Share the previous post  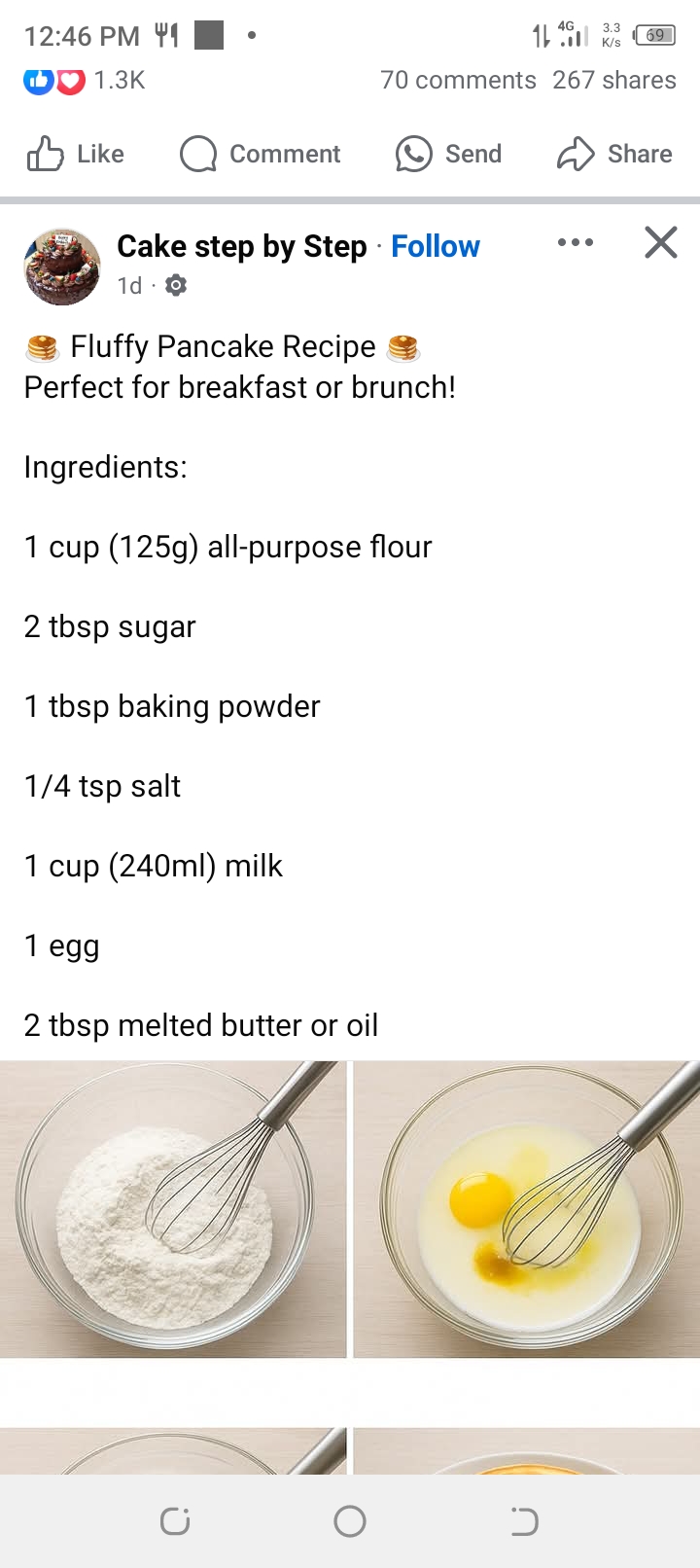pos(614,154)
